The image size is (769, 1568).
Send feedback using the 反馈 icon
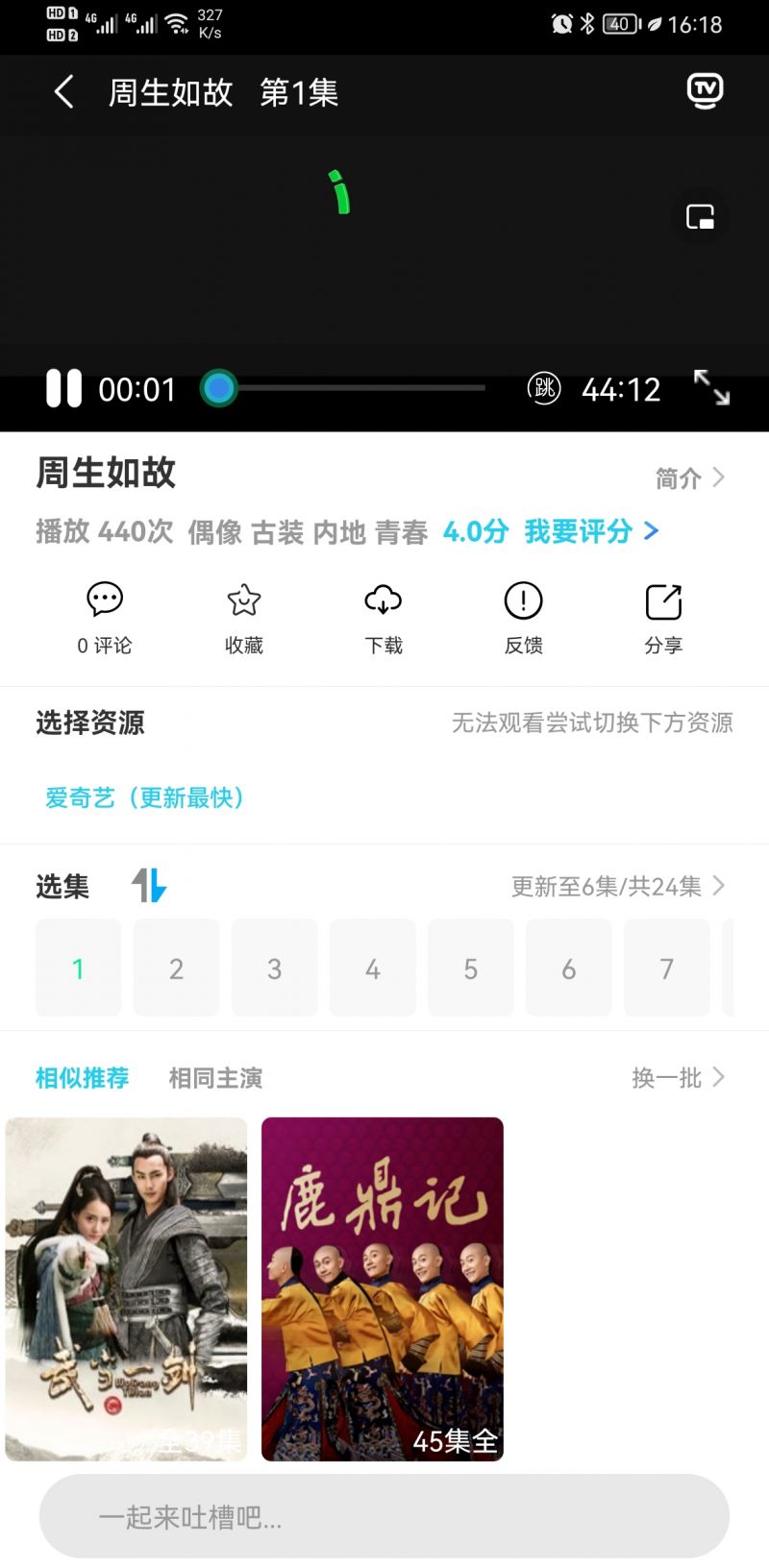click(x=523, y=615)
